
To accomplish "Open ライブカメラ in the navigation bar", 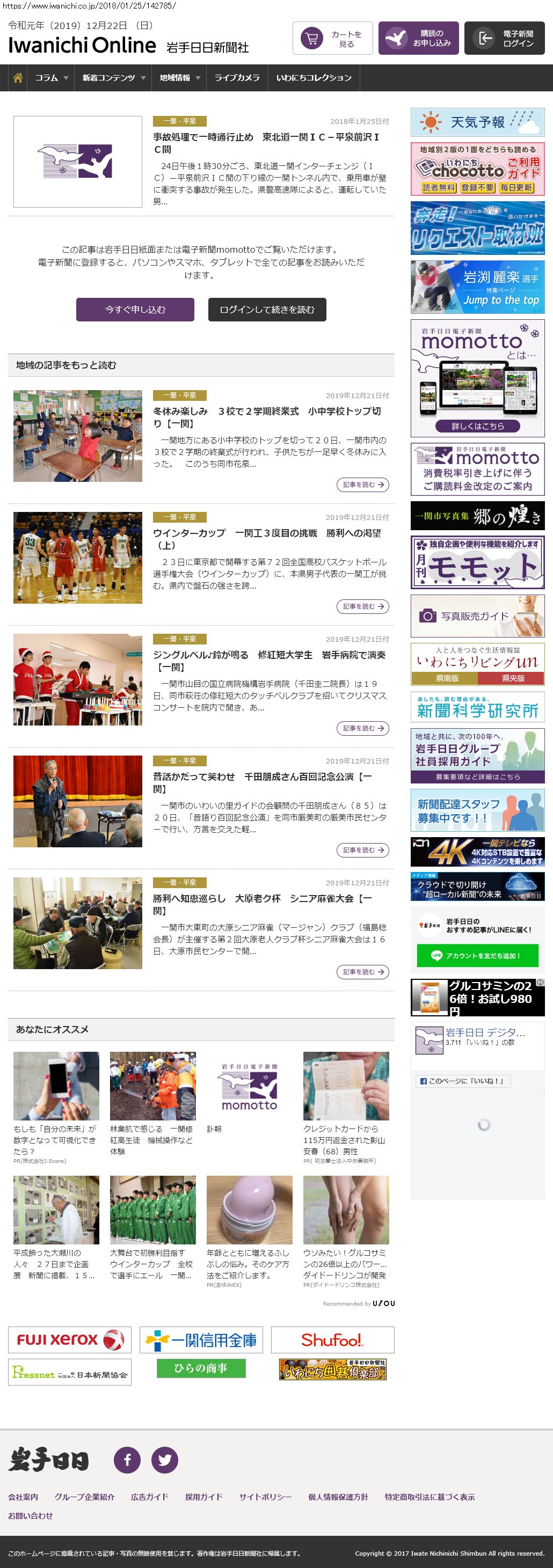I will point(237,78).
